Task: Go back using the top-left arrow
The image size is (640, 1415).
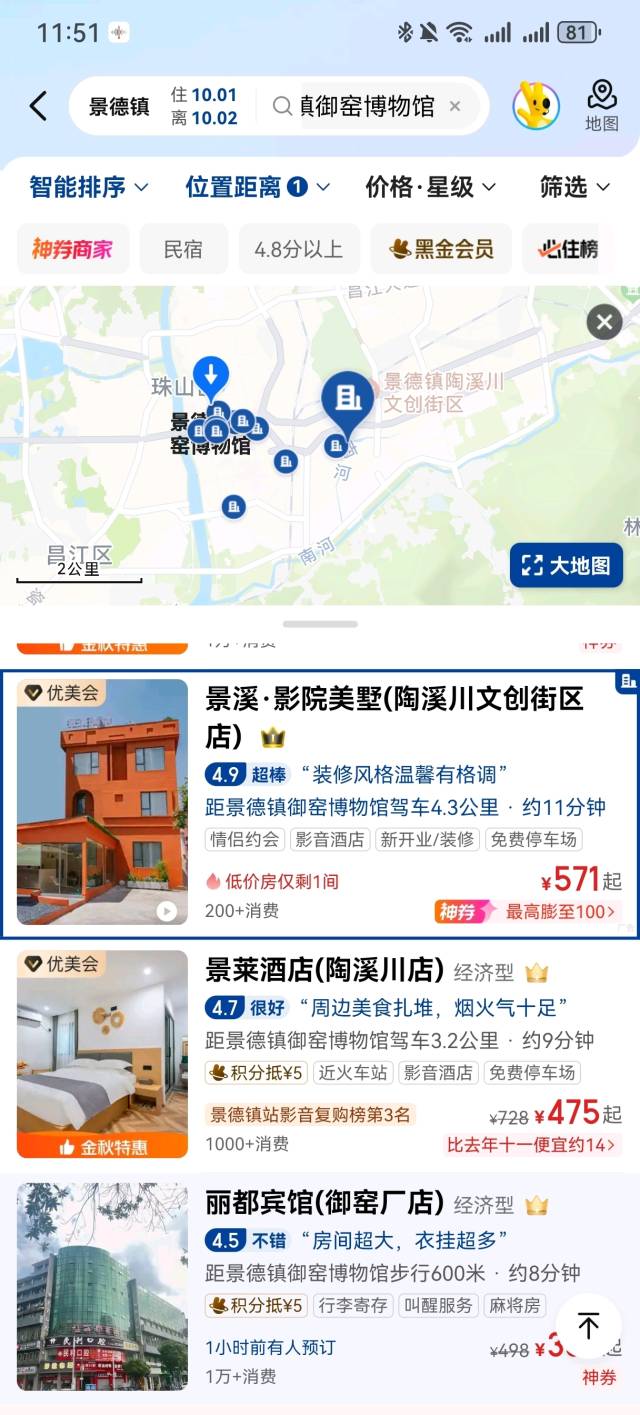Action: tap(38, 106)
